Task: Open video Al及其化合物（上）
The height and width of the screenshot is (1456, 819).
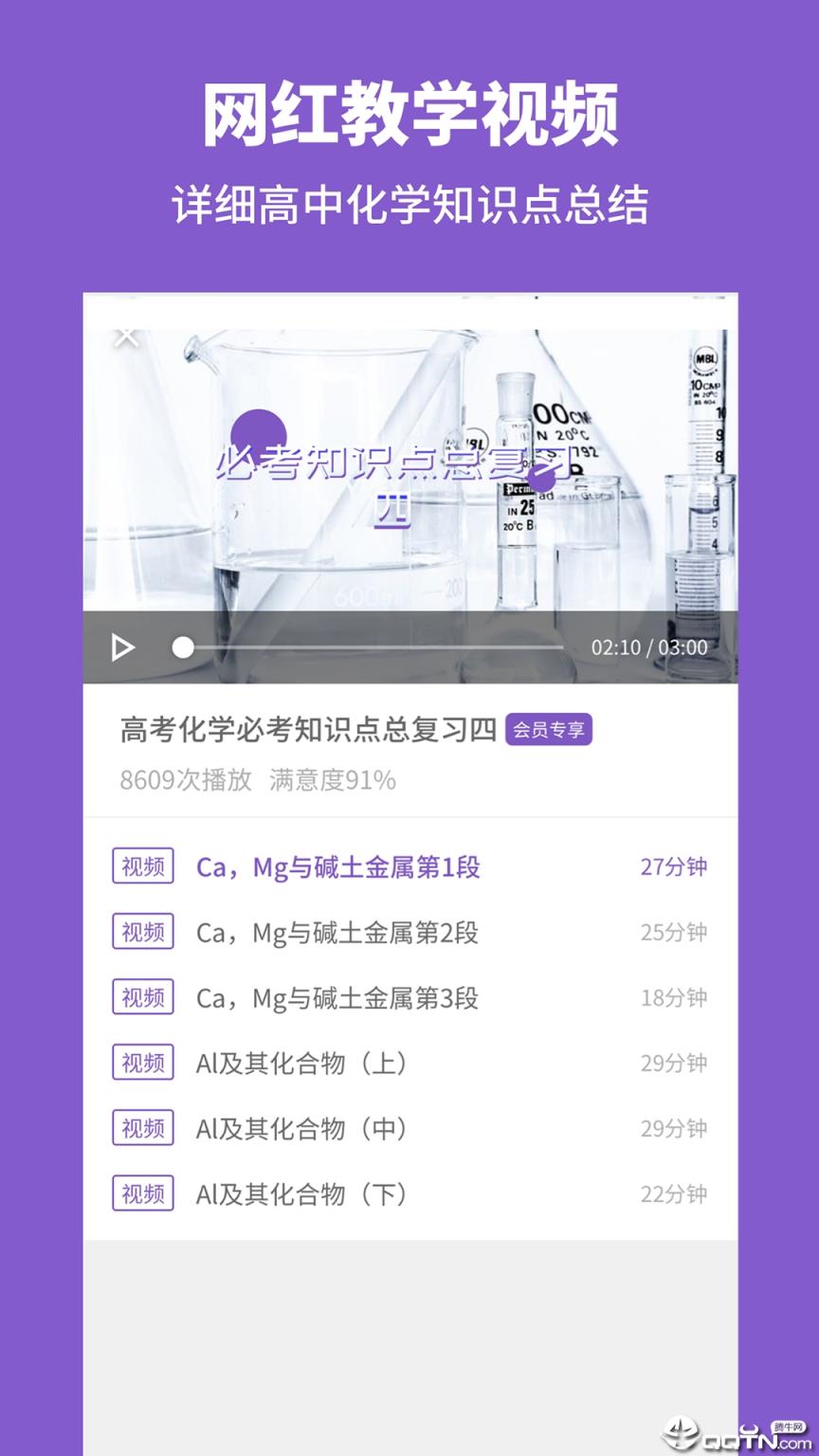Action: 303,1063
